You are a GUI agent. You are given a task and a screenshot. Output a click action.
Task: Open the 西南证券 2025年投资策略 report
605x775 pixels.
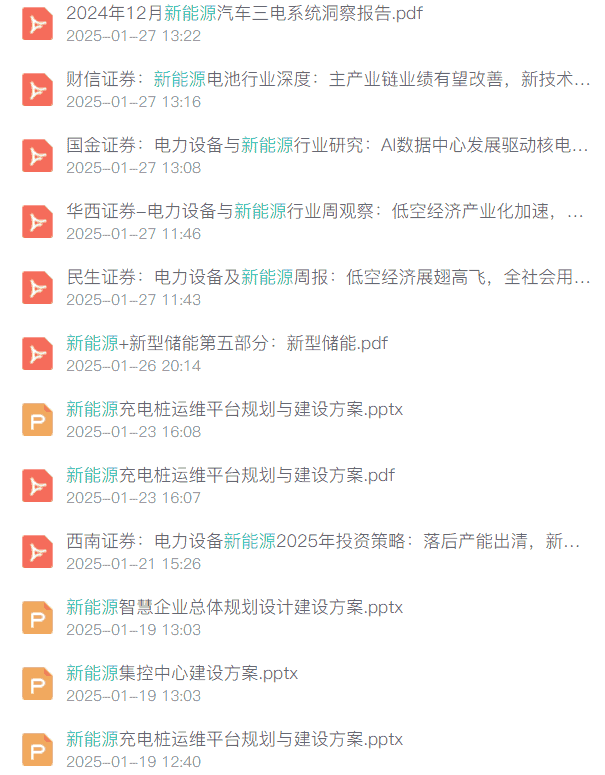[x=322, y=542]
